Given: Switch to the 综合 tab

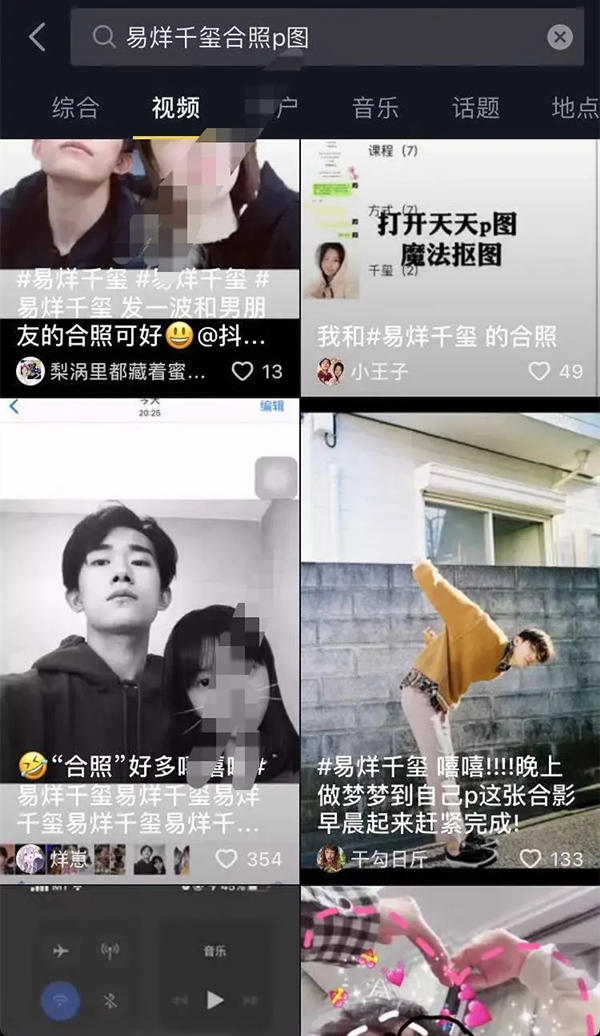Looking at the screenshot, I should pyautogui.click(x=75, y=108).
